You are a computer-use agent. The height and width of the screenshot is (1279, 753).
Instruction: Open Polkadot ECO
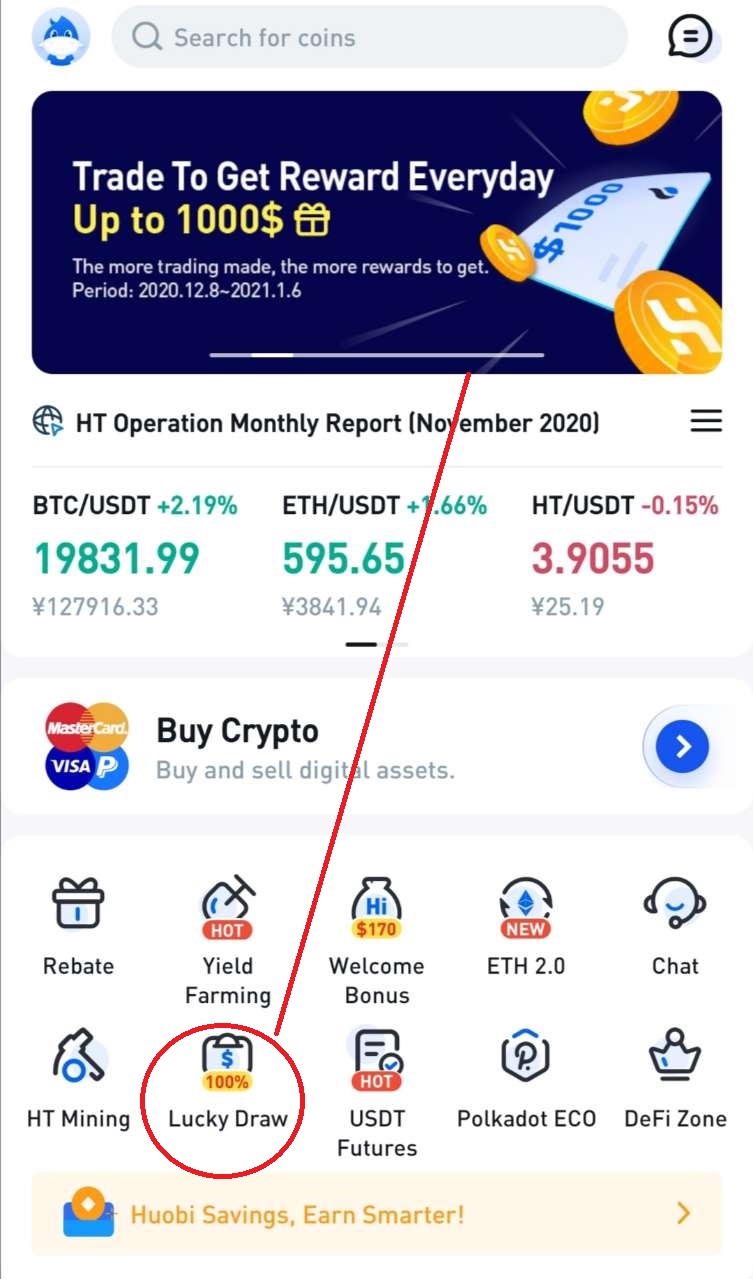526,1080
